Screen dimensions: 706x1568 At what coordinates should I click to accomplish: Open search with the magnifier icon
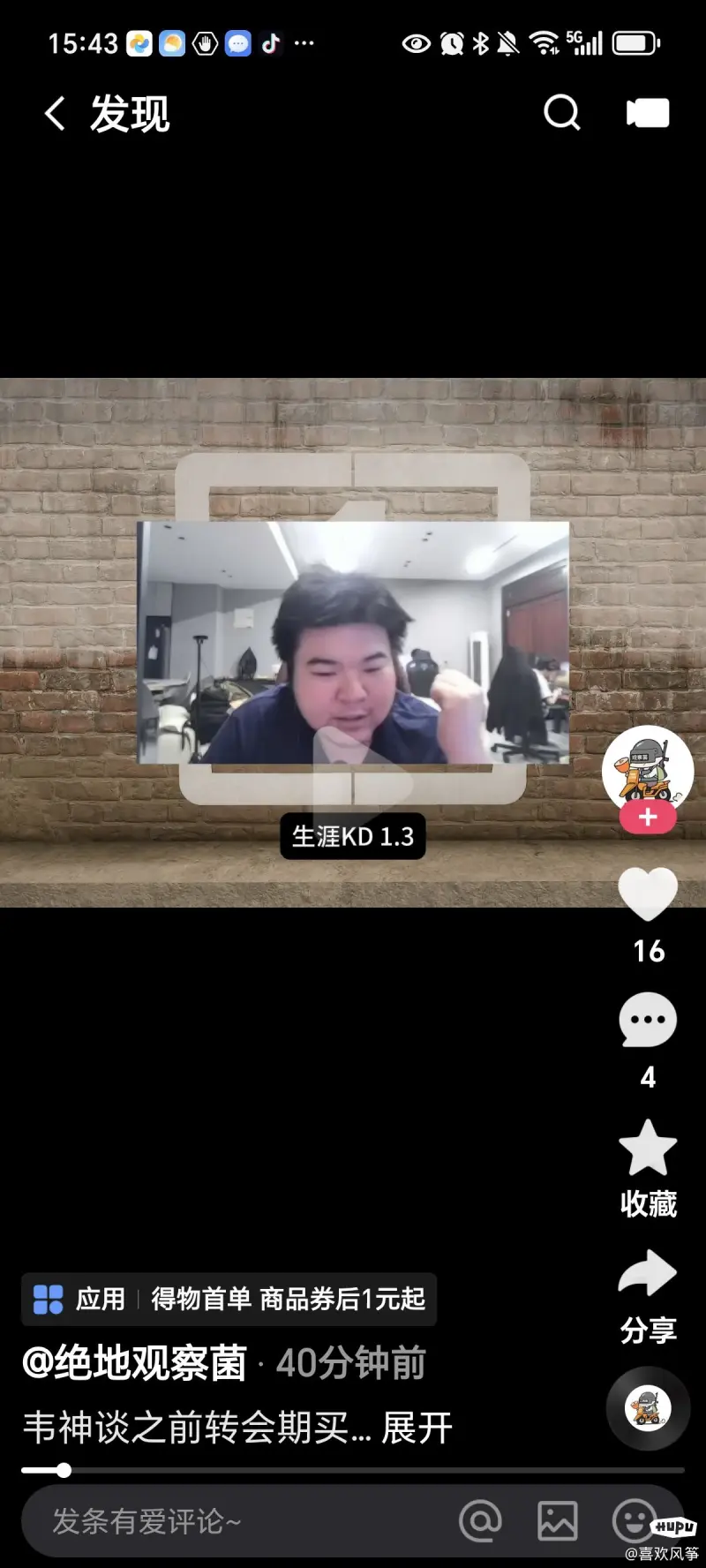[562, 113]
